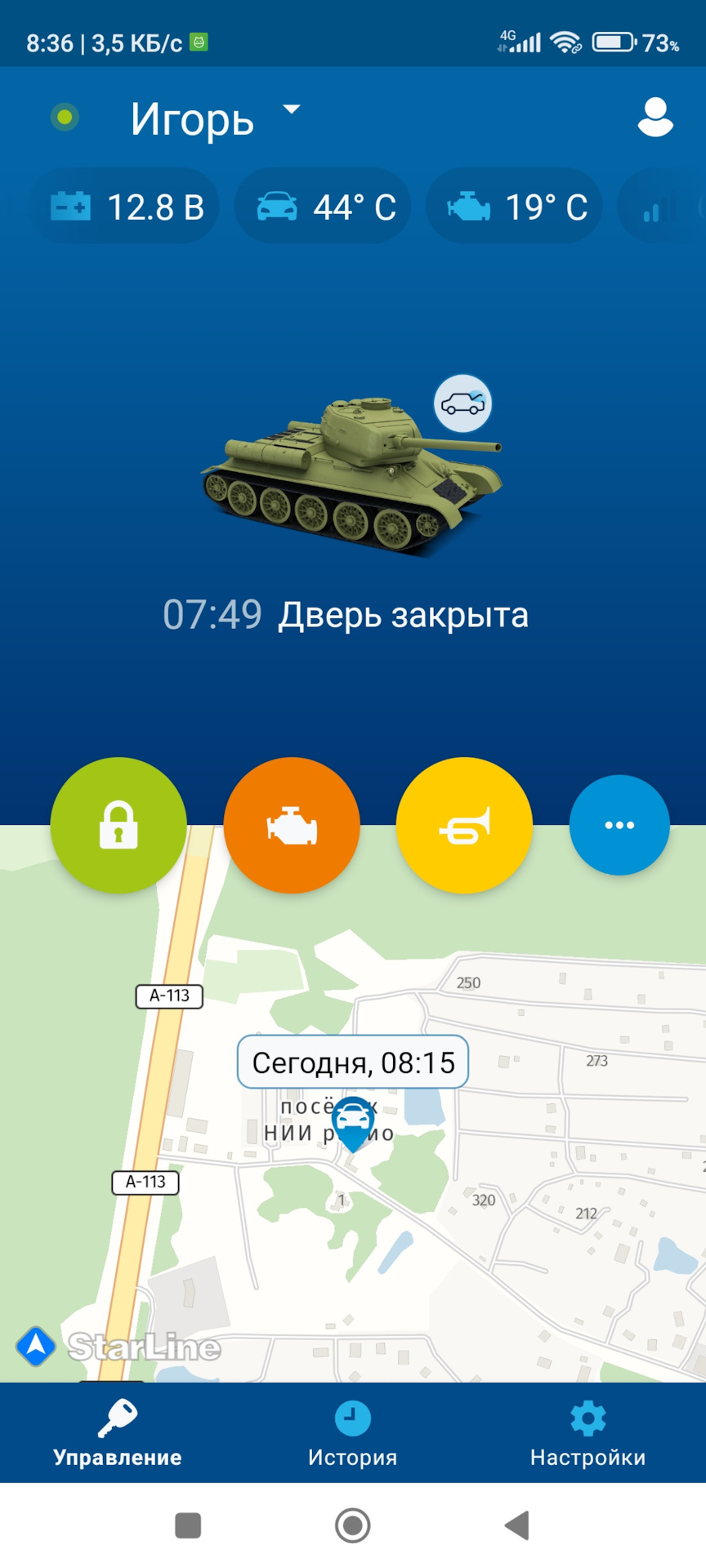Tap the system home button
The height and width of the screenshot is (1568, 706).
pyautogui.click(x=353, y=1525)
